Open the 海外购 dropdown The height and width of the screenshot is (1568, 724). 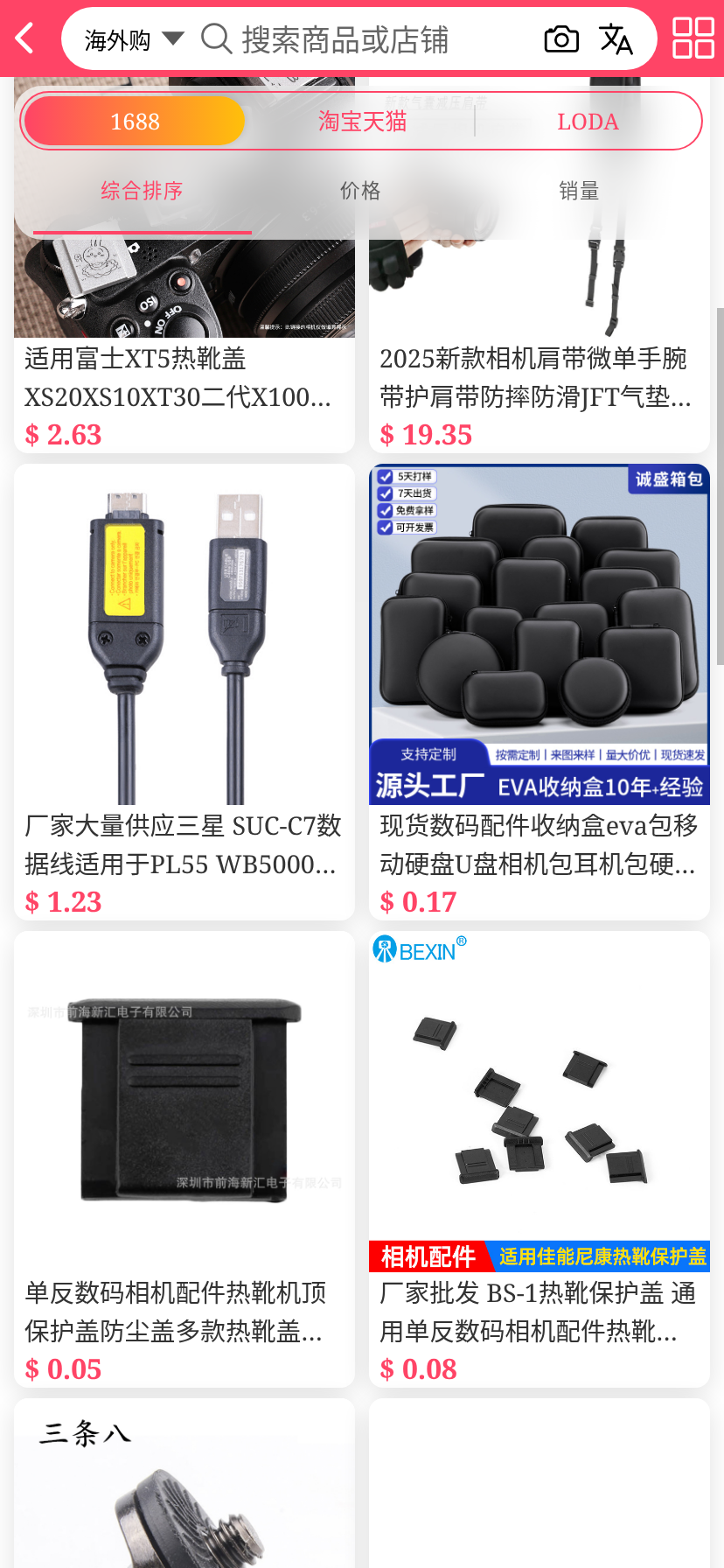pyautogui.click(x=134, y=39)
